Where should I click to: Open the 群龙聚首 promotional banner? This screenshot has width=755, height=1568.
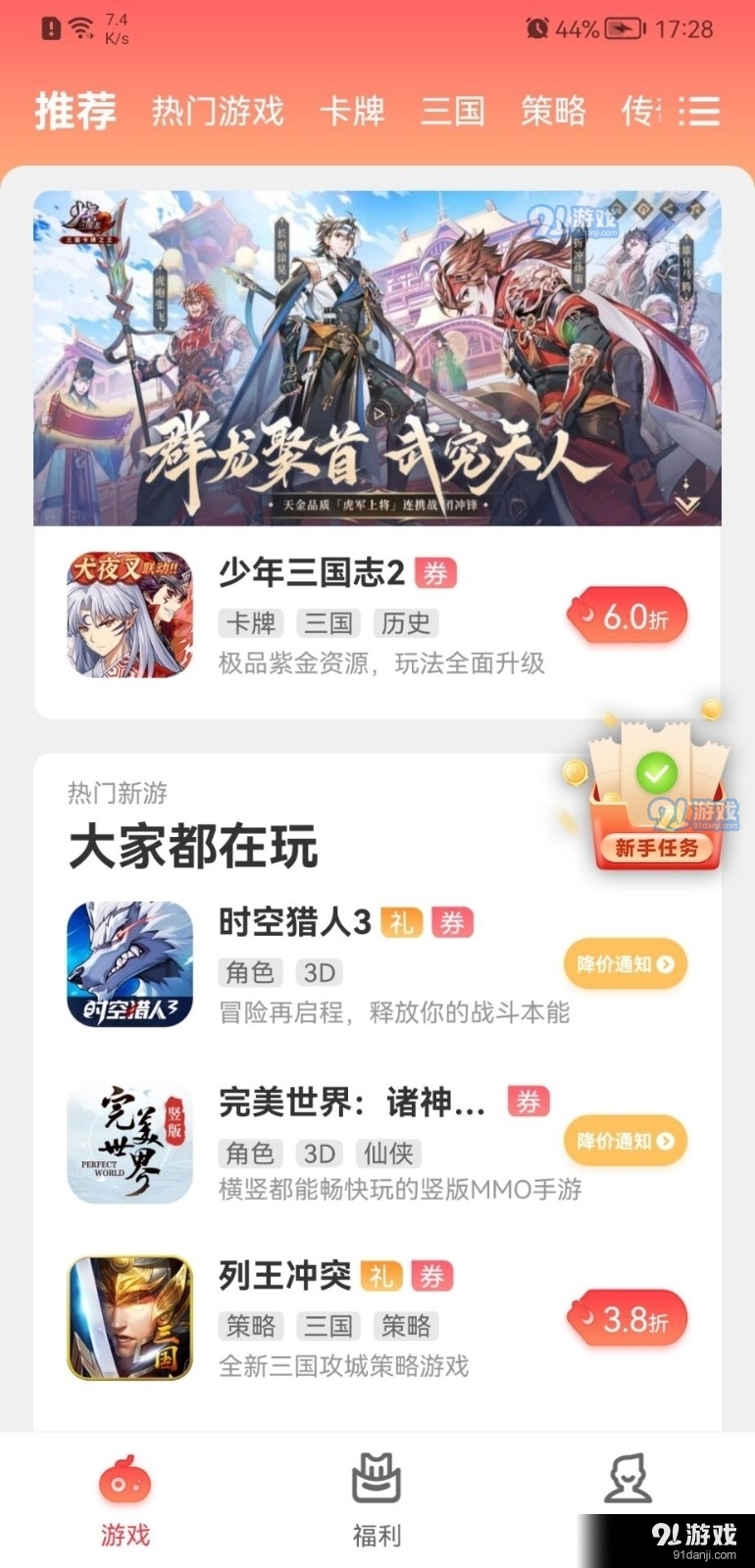click(377, 358)
